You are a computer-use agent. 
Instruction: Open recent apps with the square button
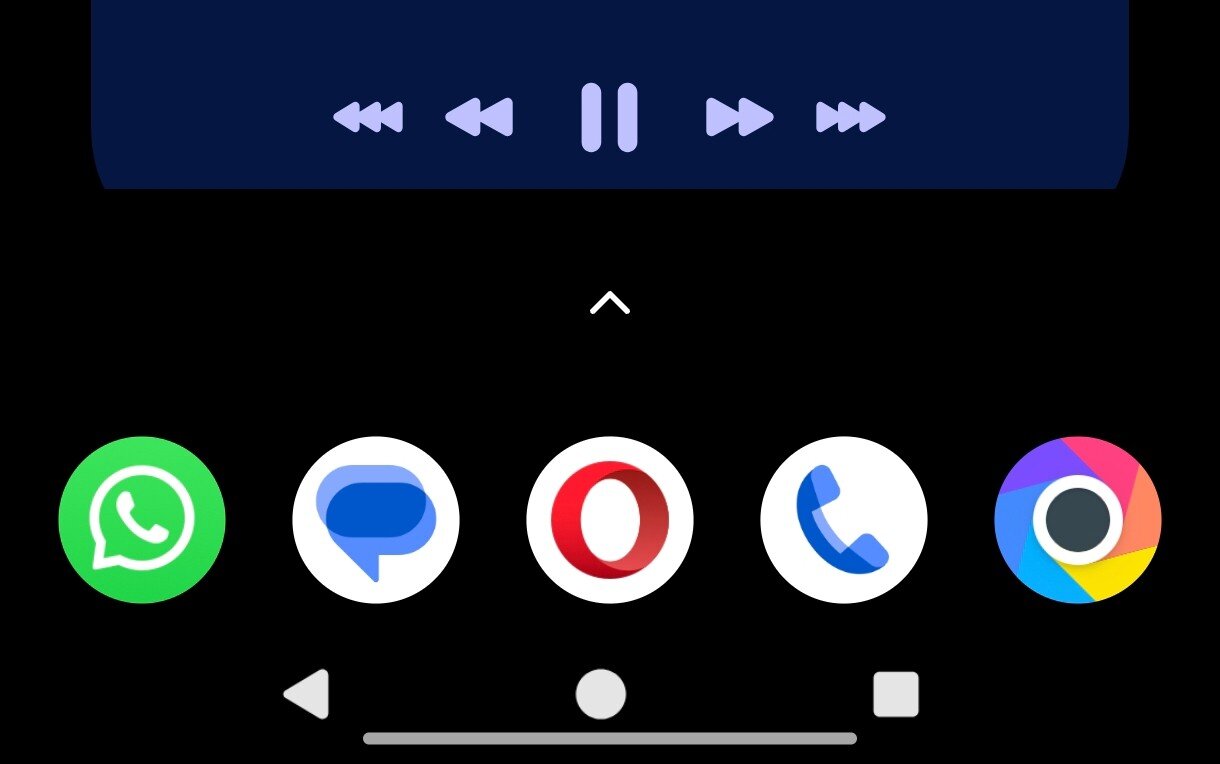[896, 694]
